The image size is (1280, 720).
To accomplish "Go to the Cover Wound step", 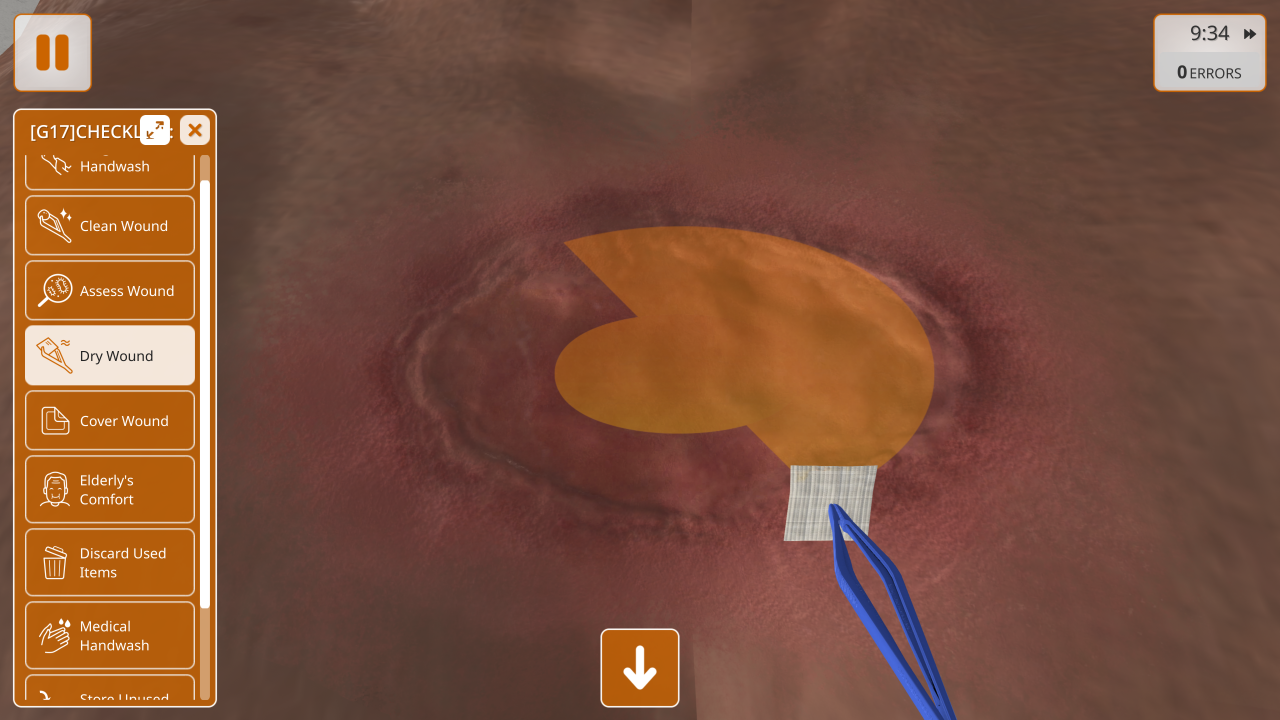I will coord(110,421).
